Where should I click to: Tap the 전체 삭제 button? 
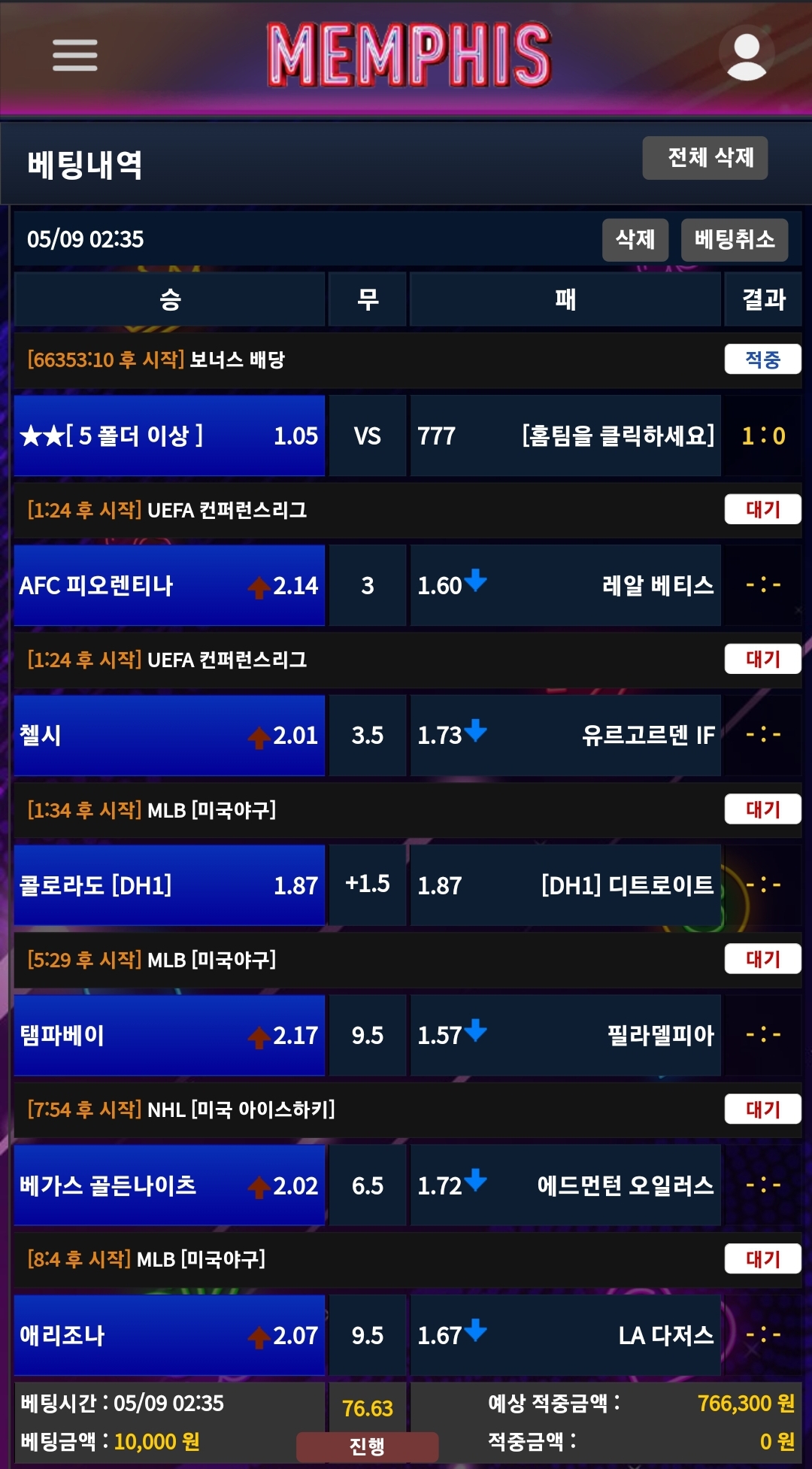[x=704, y=158]
